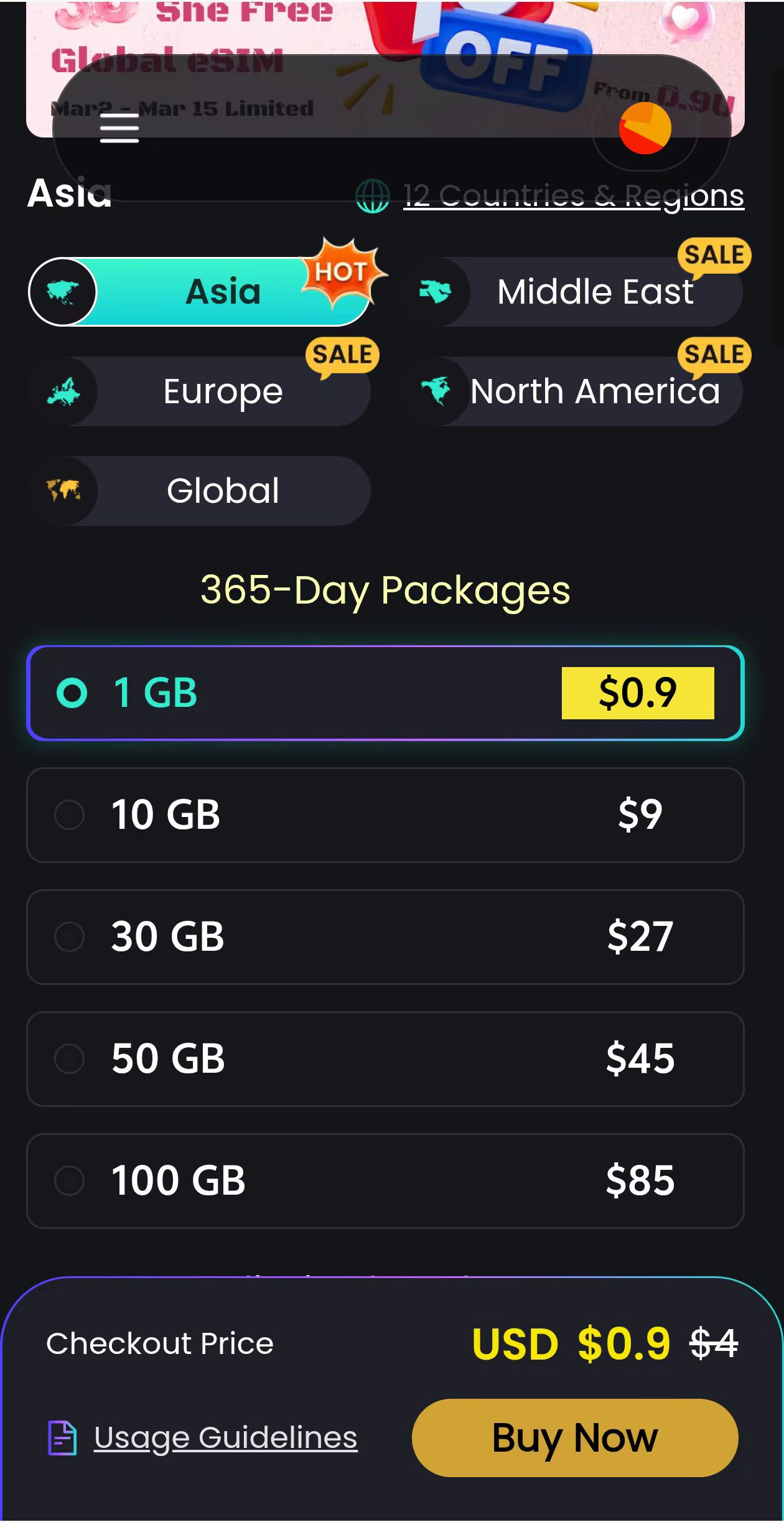The image size is (784, 1522).
Task: Select the Global region
Action: (x=199, y=491)
